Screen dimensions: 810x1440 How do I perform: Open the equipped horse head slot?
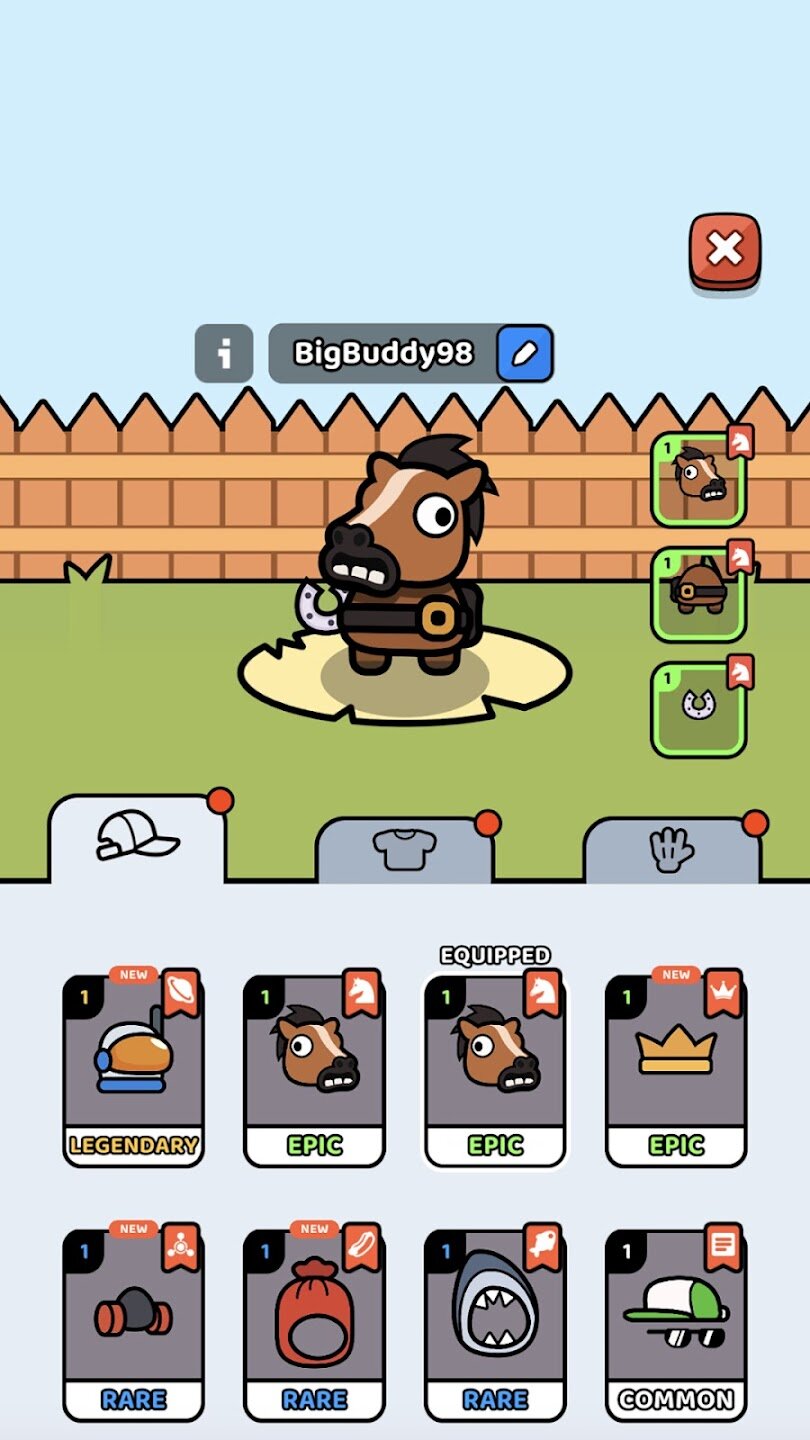pos(698,479)
